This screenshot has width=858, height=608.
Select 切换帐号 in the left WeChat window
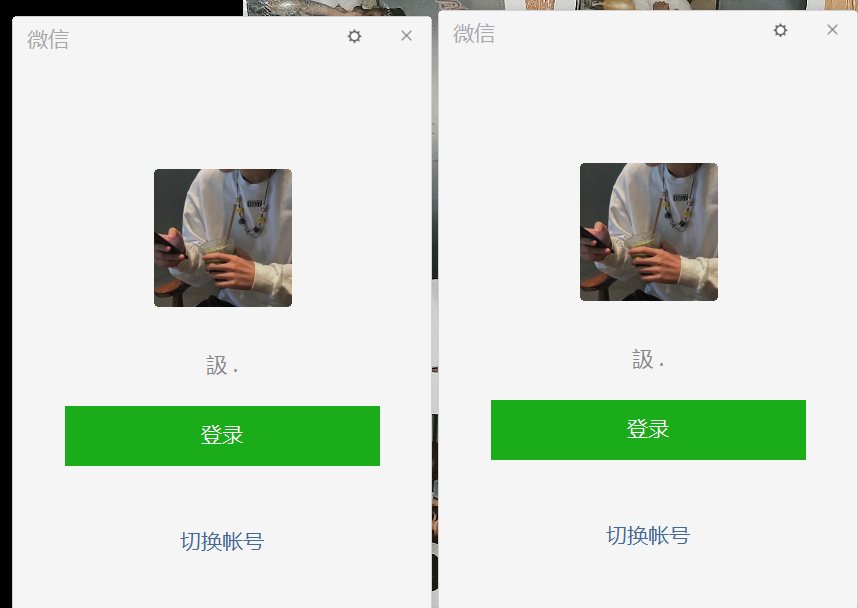(x=222, y=542)
